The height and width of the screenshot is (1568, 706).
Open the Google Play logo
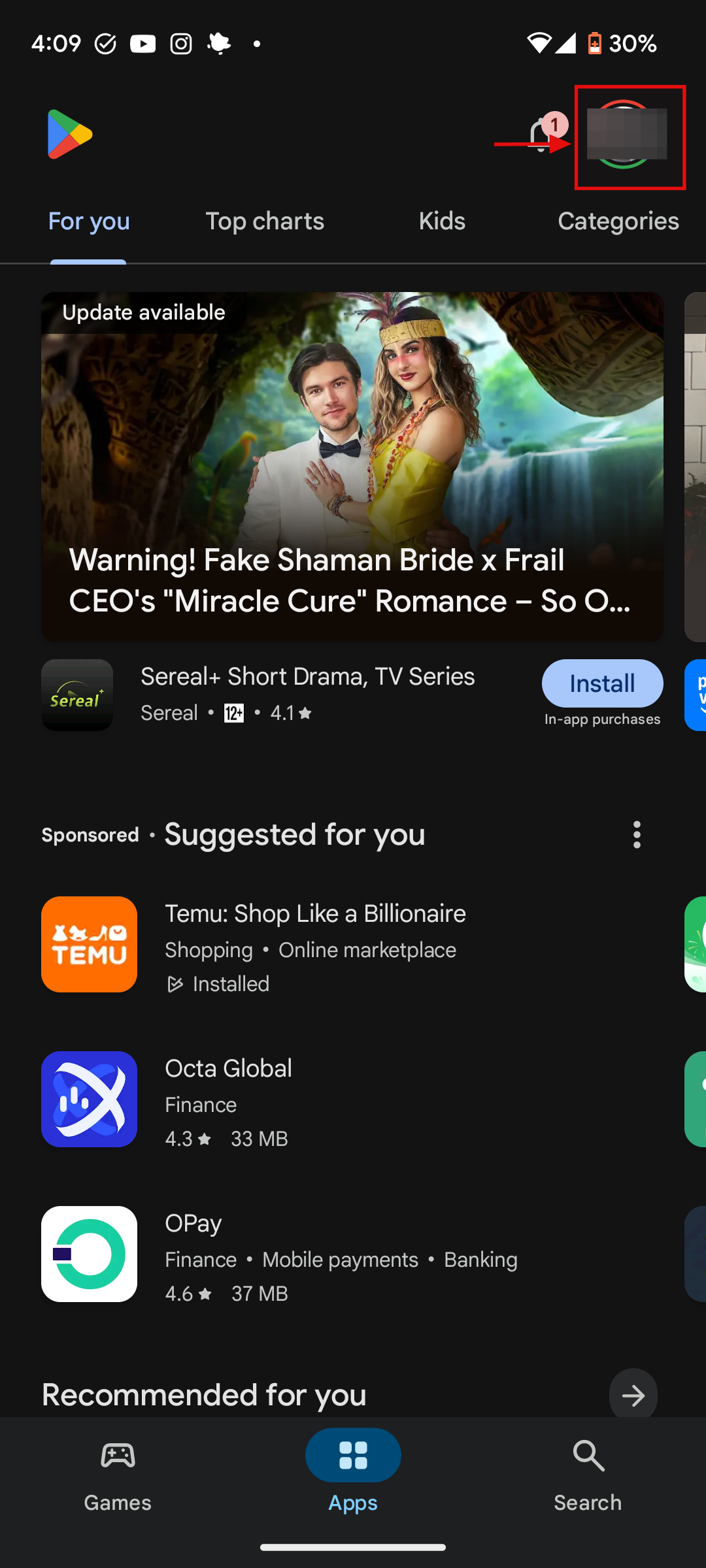click(67, 135)
